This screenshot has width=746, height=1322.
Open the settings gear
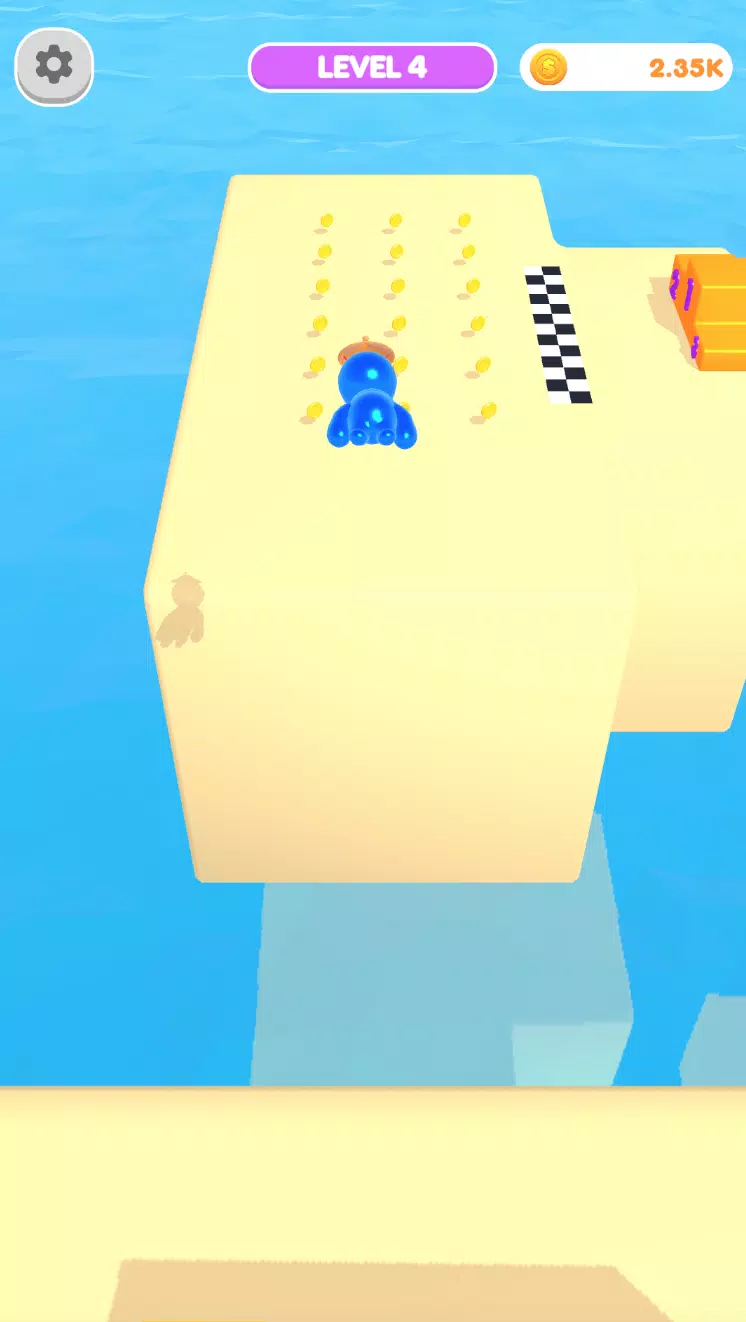click(54, 66)
